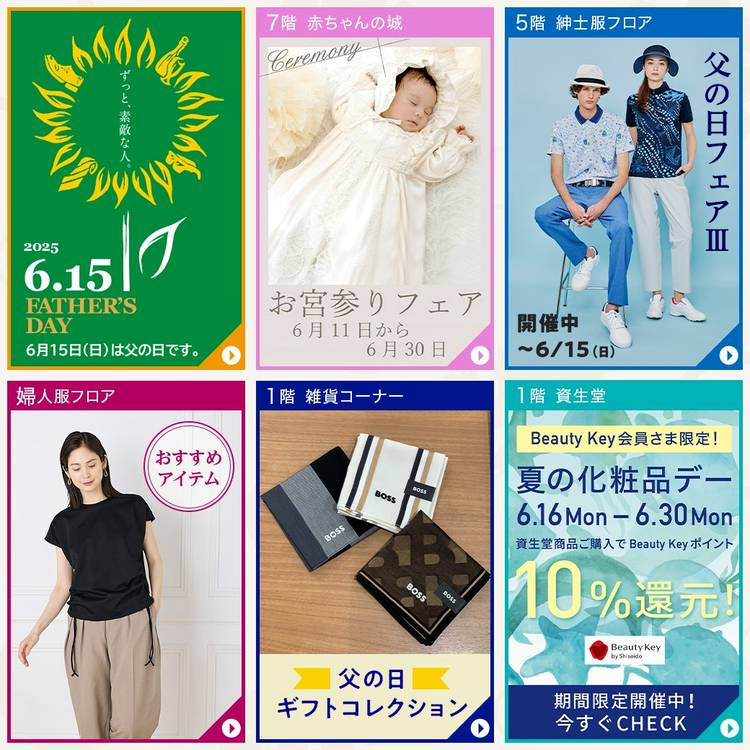Open the 父の日ギフトコレクション tile
Image resolution: width=750 pixels, height=750 pixels.
(374, 562)
